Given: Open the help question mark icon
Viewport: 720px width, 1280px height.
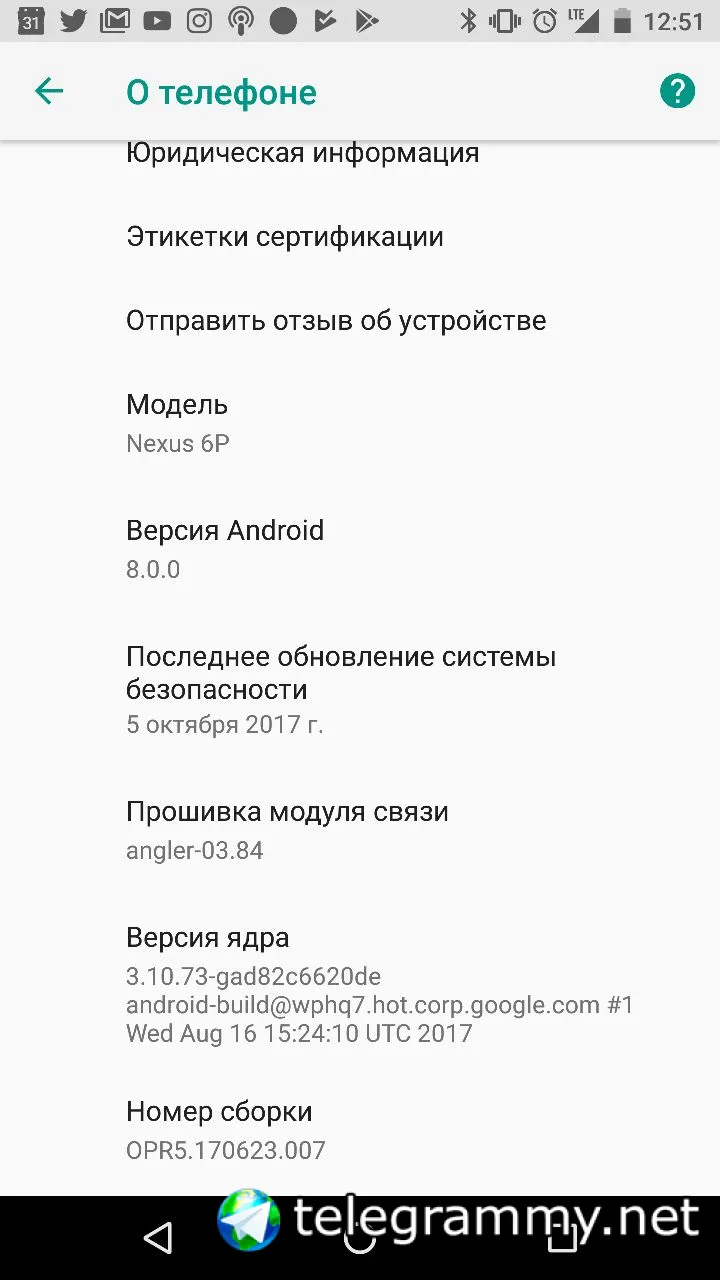Looking at the screenshot, I should [x=677, y=92].
